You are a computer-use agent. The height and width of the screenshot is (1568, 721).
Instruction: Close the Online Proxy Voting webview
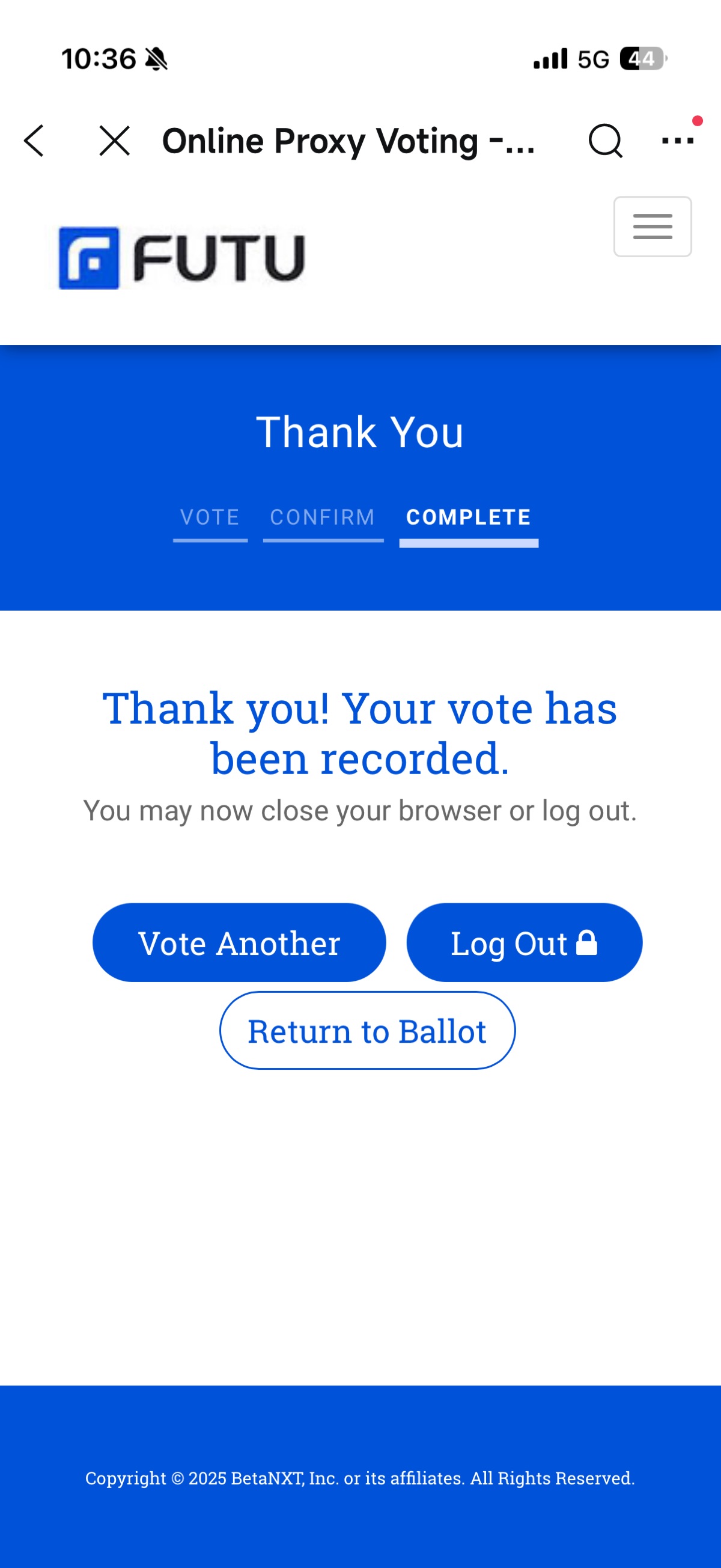coord(114,141)
